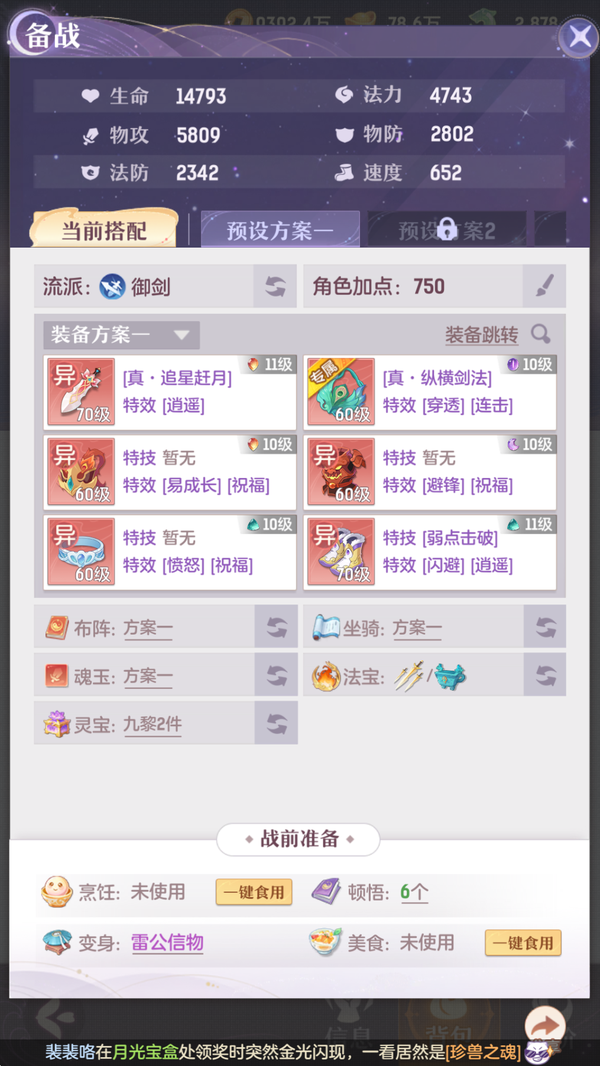Select the 当前搭配 tab
Screen dimensions: 600x1066
(104, 231)
